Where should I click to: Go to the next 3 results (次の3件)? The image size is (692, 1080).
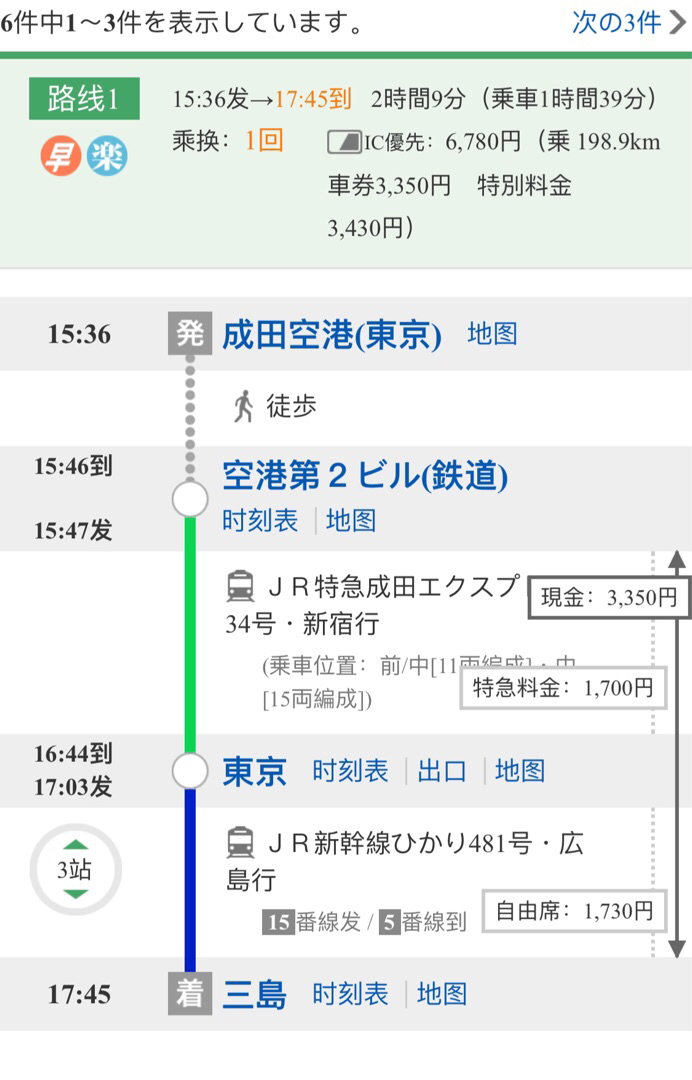point(629,22)
